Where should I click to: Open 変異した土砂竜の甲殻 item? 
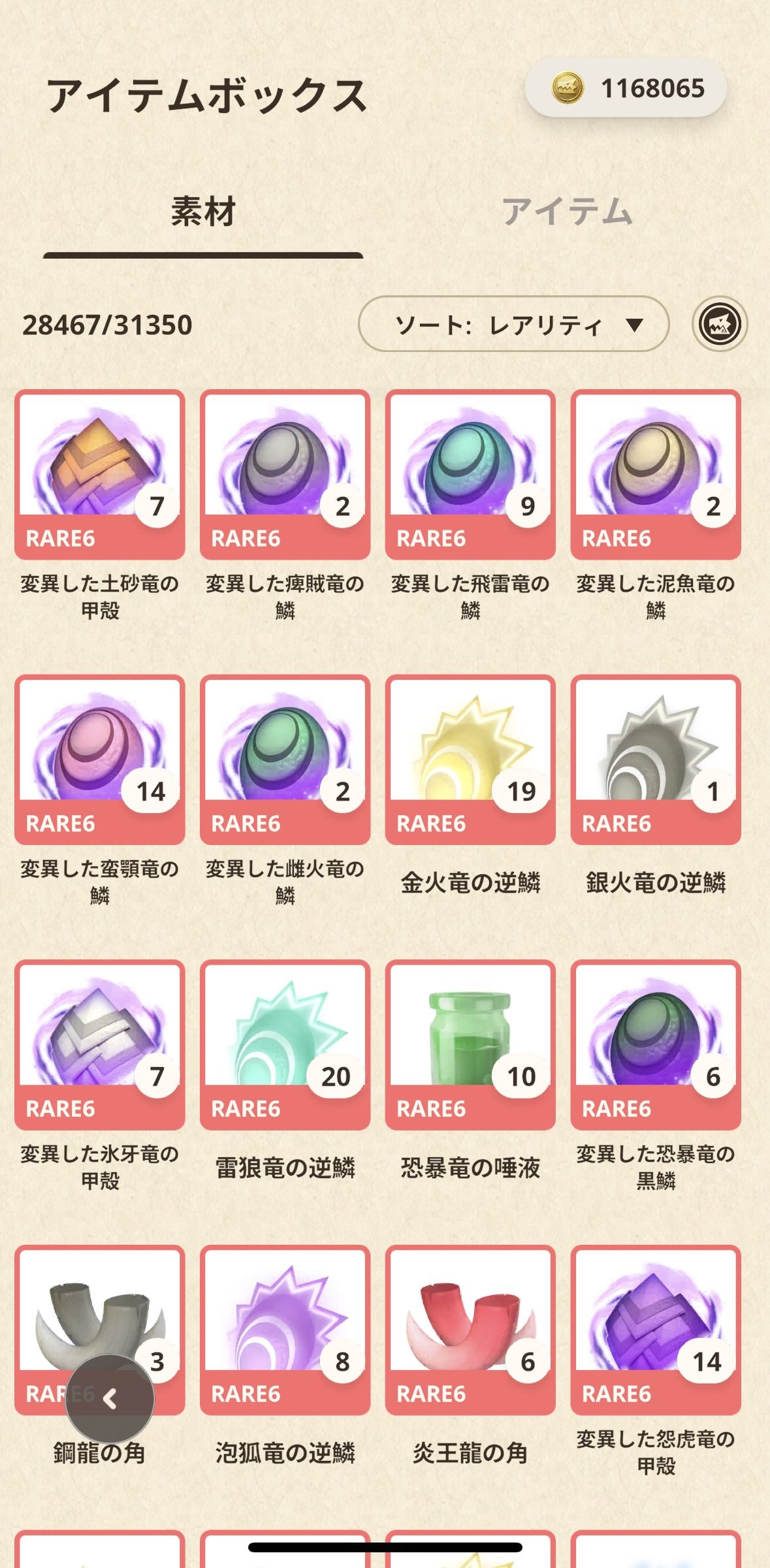pyautogui.click(x=100, y=474)
